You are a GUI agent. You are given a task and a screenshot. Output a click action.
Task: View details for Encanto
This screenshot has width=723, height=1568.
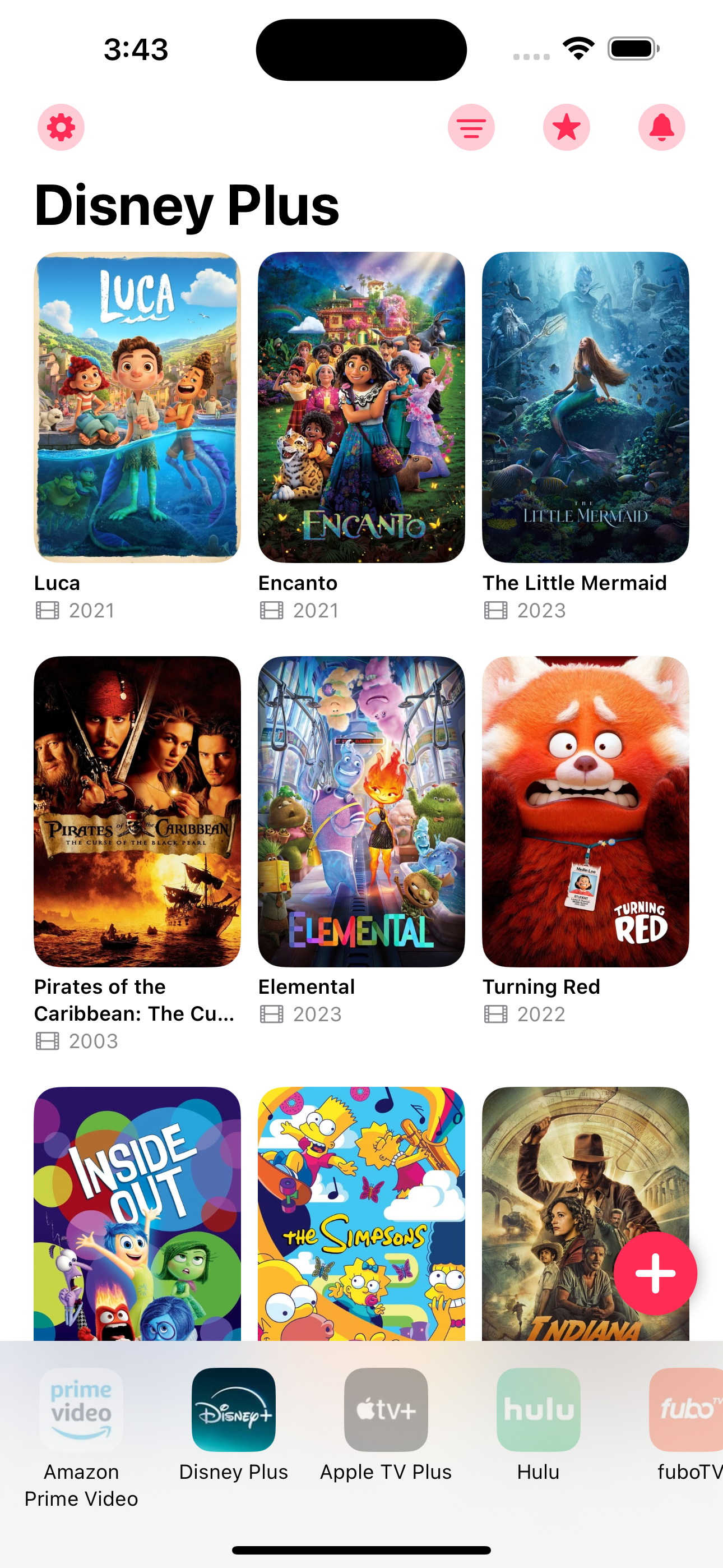(361, 407)
